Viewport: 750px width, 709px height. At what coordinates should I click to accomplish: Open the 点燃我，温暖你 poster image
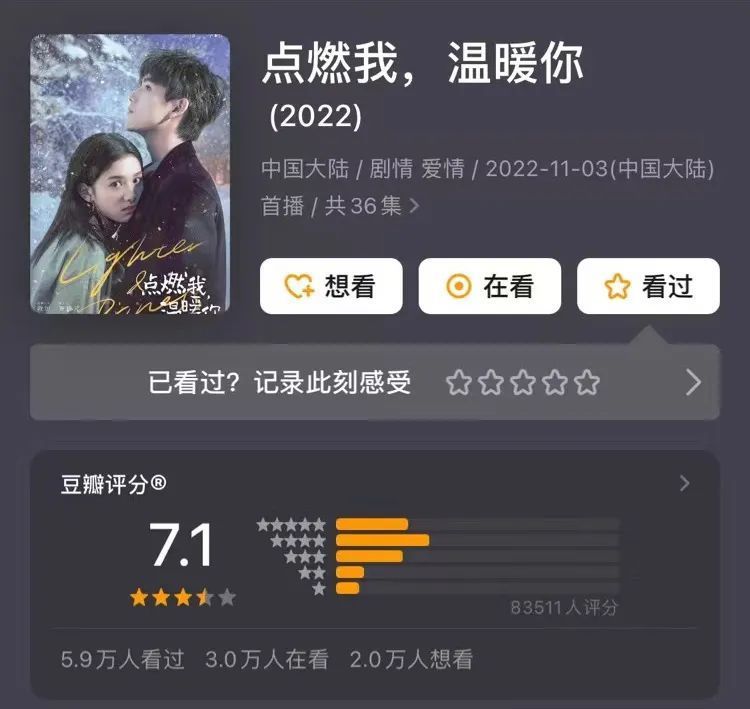[x=130, y=174]
